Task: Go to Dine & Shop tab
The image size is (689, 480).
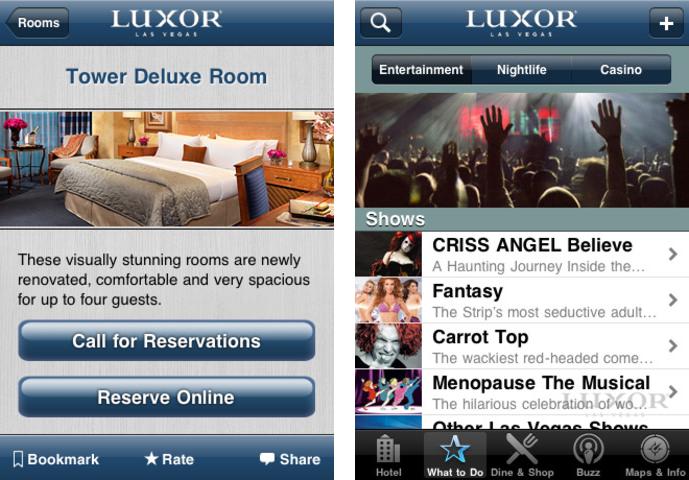Action: coord(522,456)
